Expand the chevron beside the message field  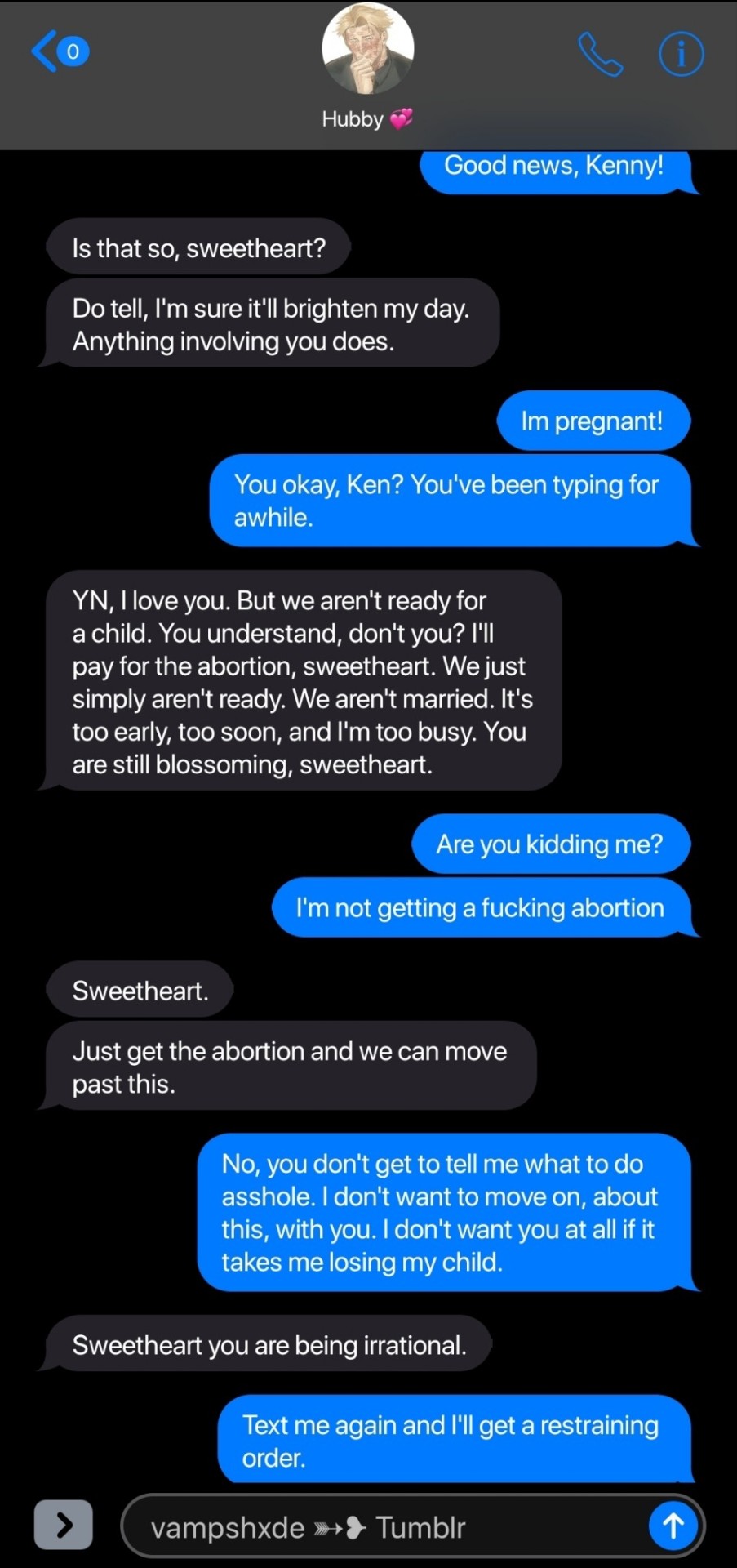tap(63, 1524)
